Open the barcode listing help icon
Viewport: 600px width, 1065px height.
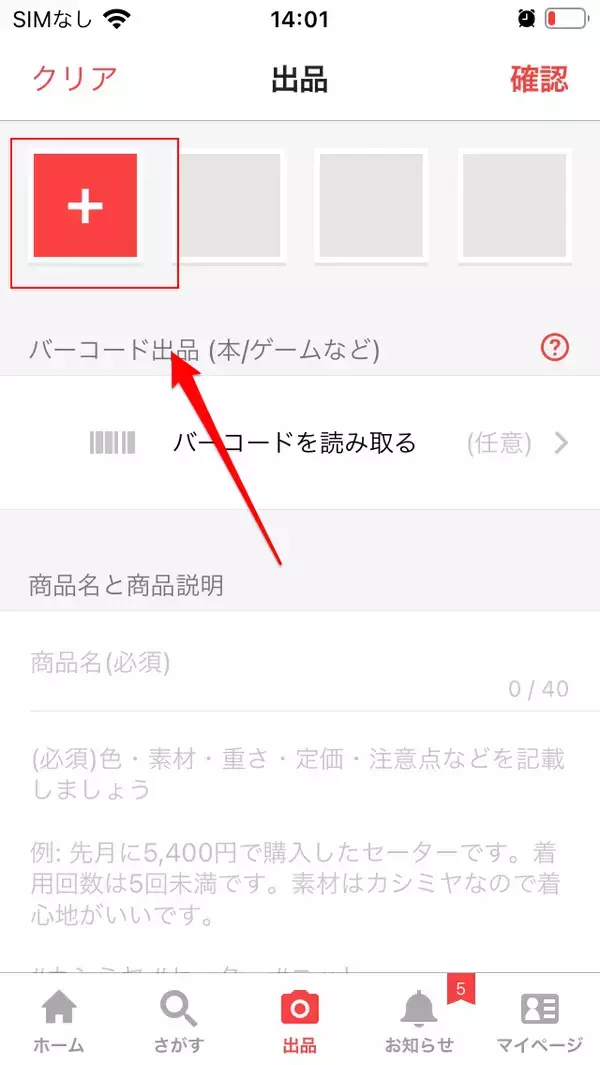click(x=554, y=348)
